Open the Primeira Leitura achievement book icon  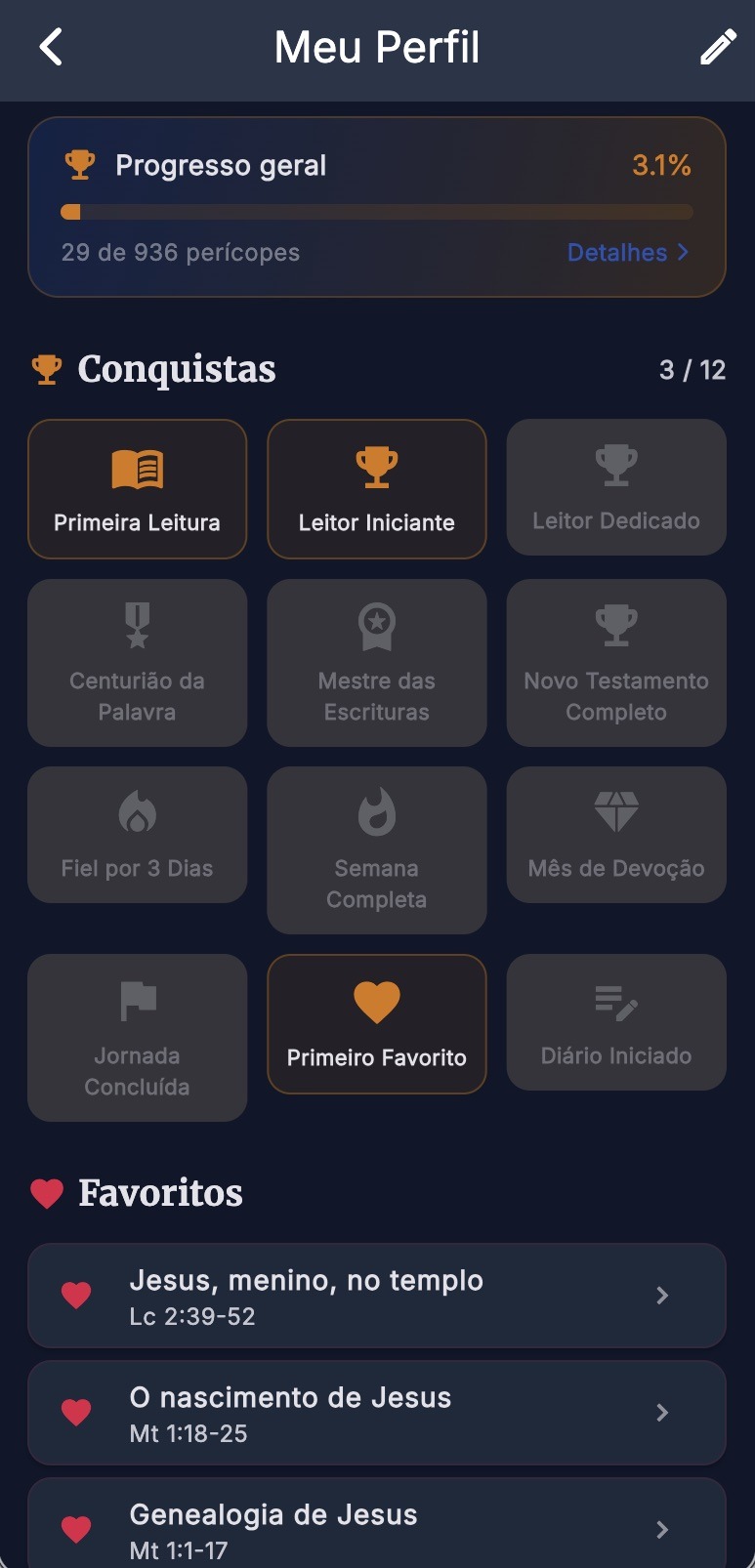(137, 467)
